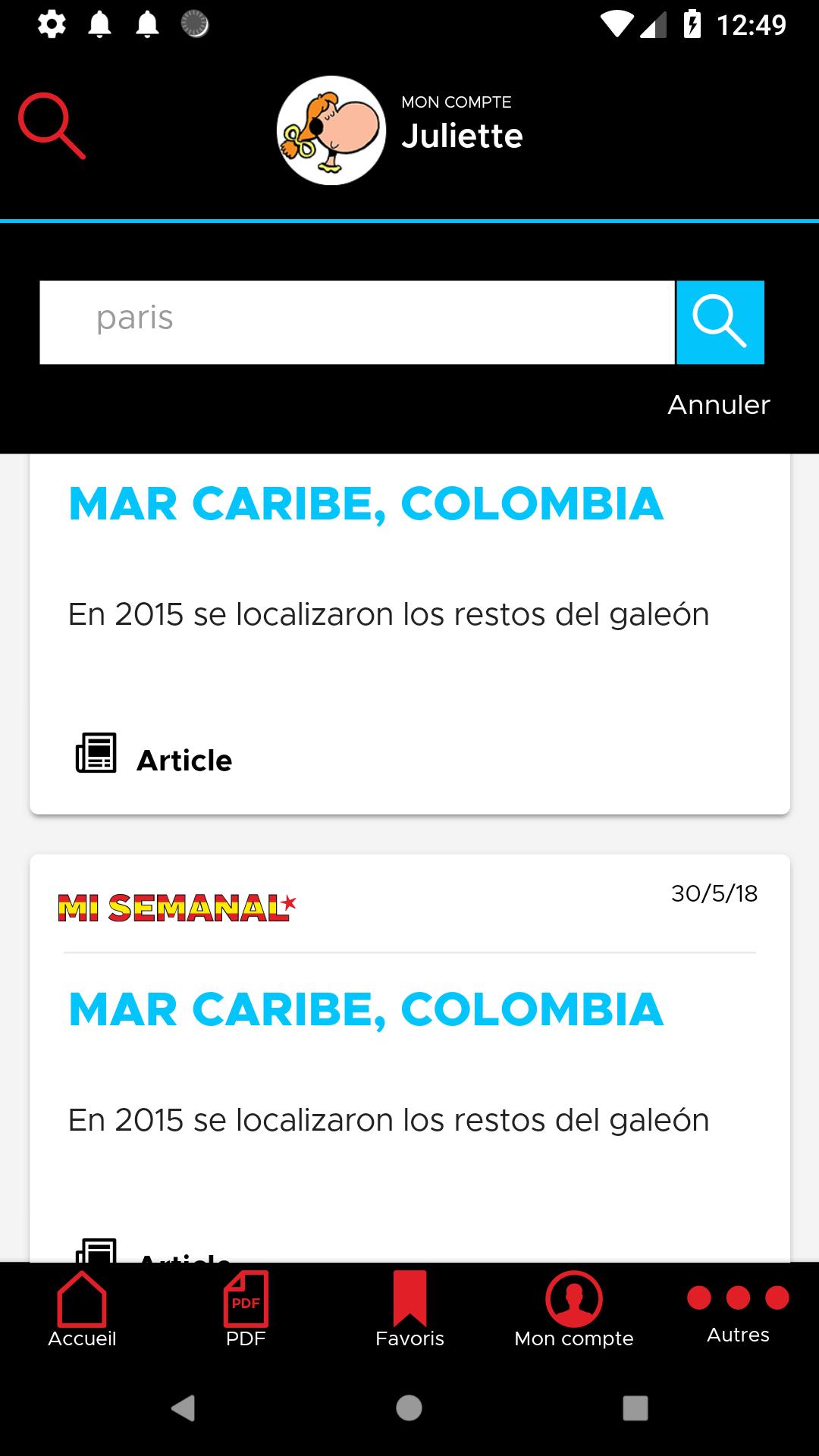Open Juliette's account avatar
819x1456 pixels.
tap(331, 130)
